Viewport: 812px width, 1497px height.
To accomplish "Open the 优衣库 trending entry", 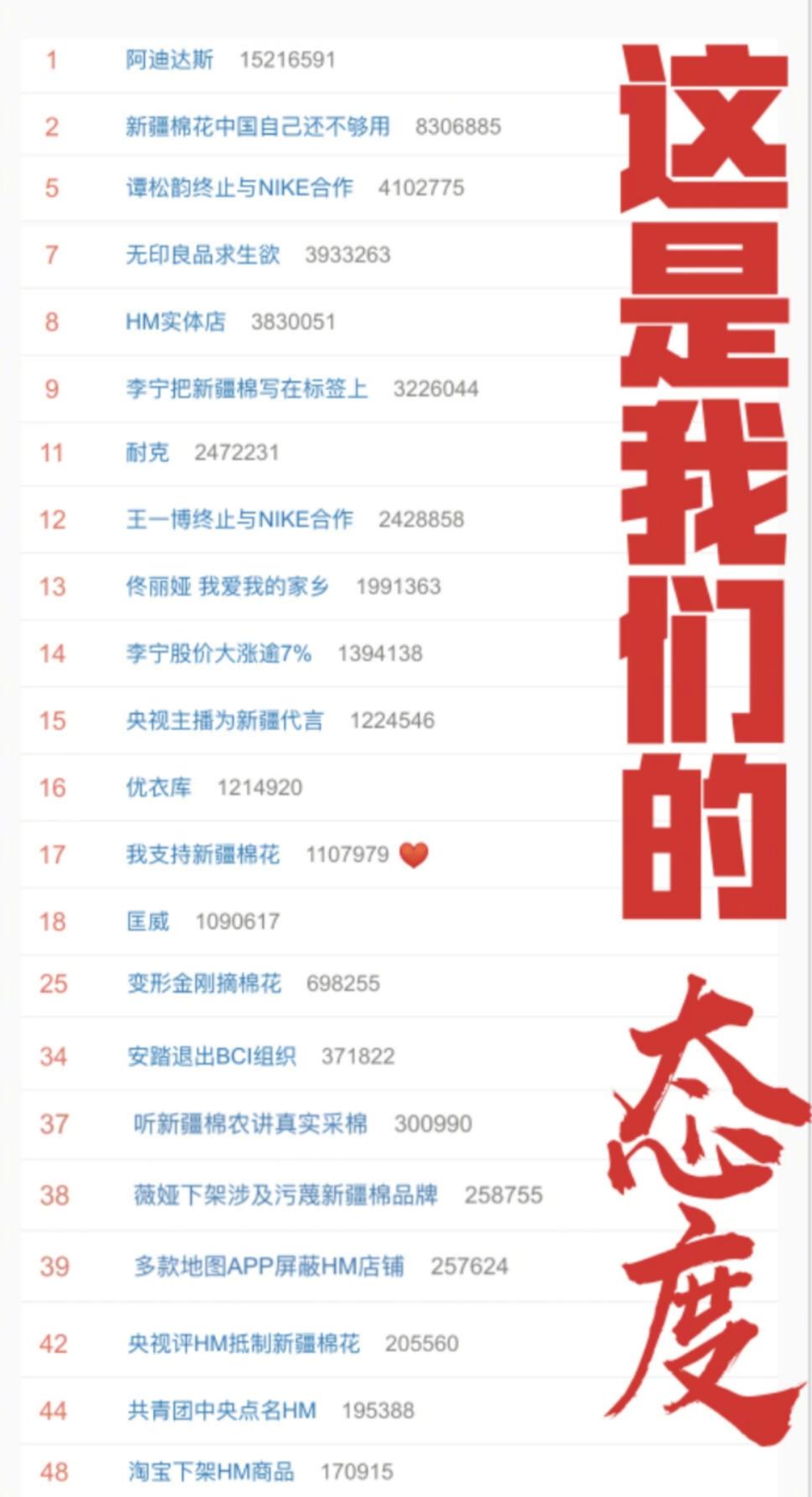I will point(158,787).
